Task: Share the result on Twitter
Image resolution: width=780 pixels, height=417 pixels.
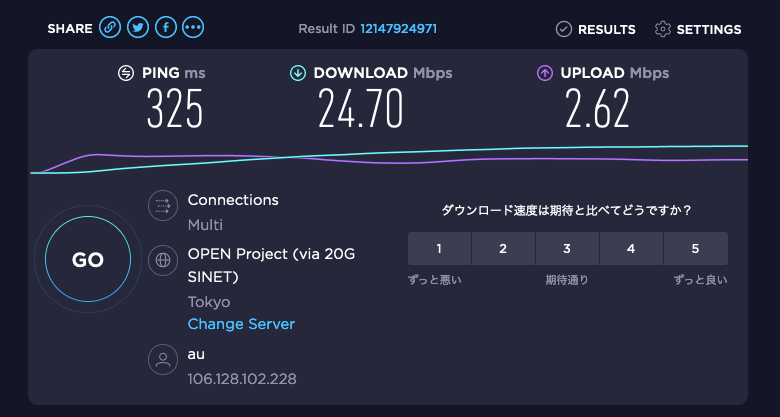Action: [x=138, y=28]
